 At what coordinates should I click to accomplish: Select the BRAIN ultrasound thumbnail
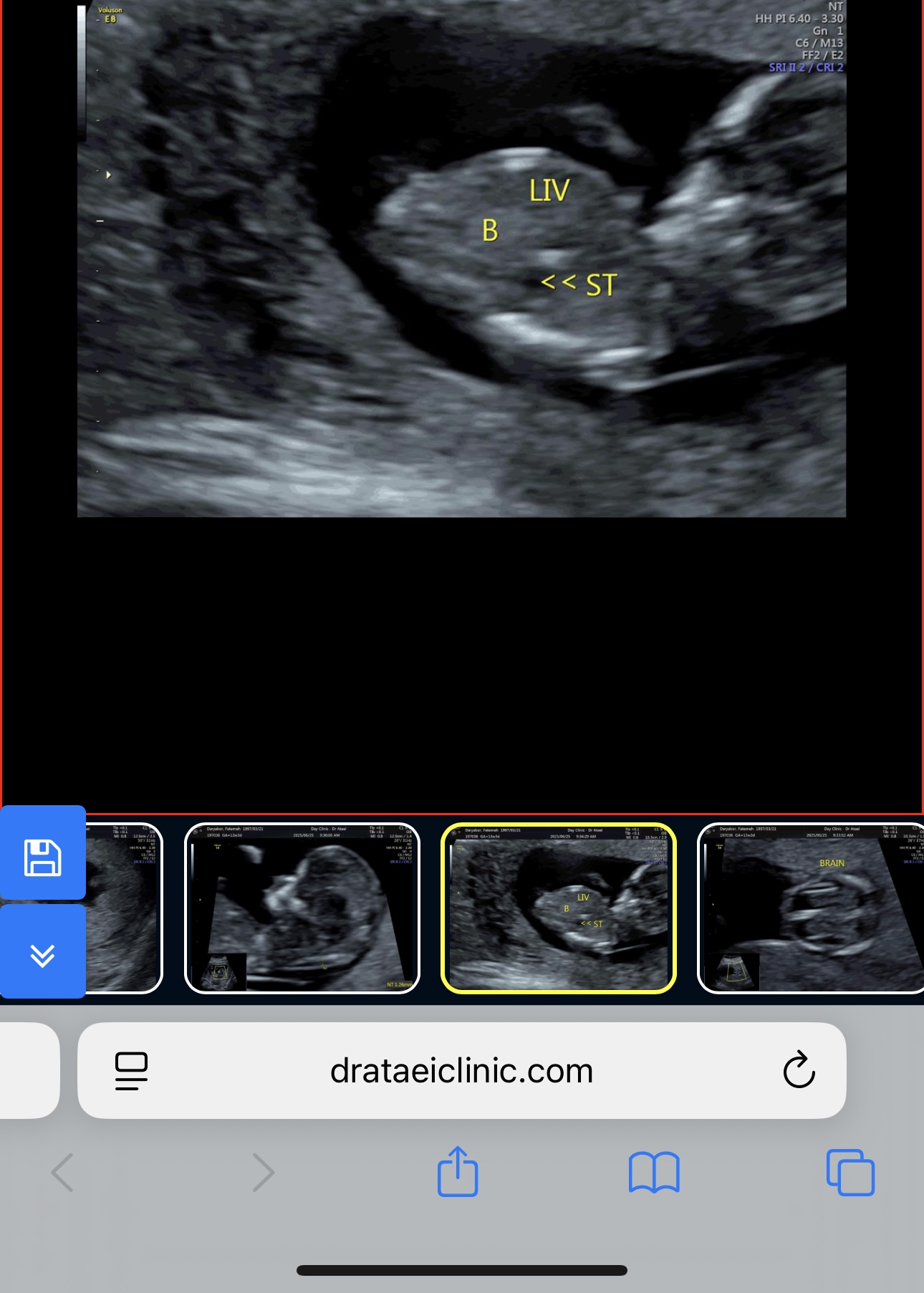coord(809,908)
